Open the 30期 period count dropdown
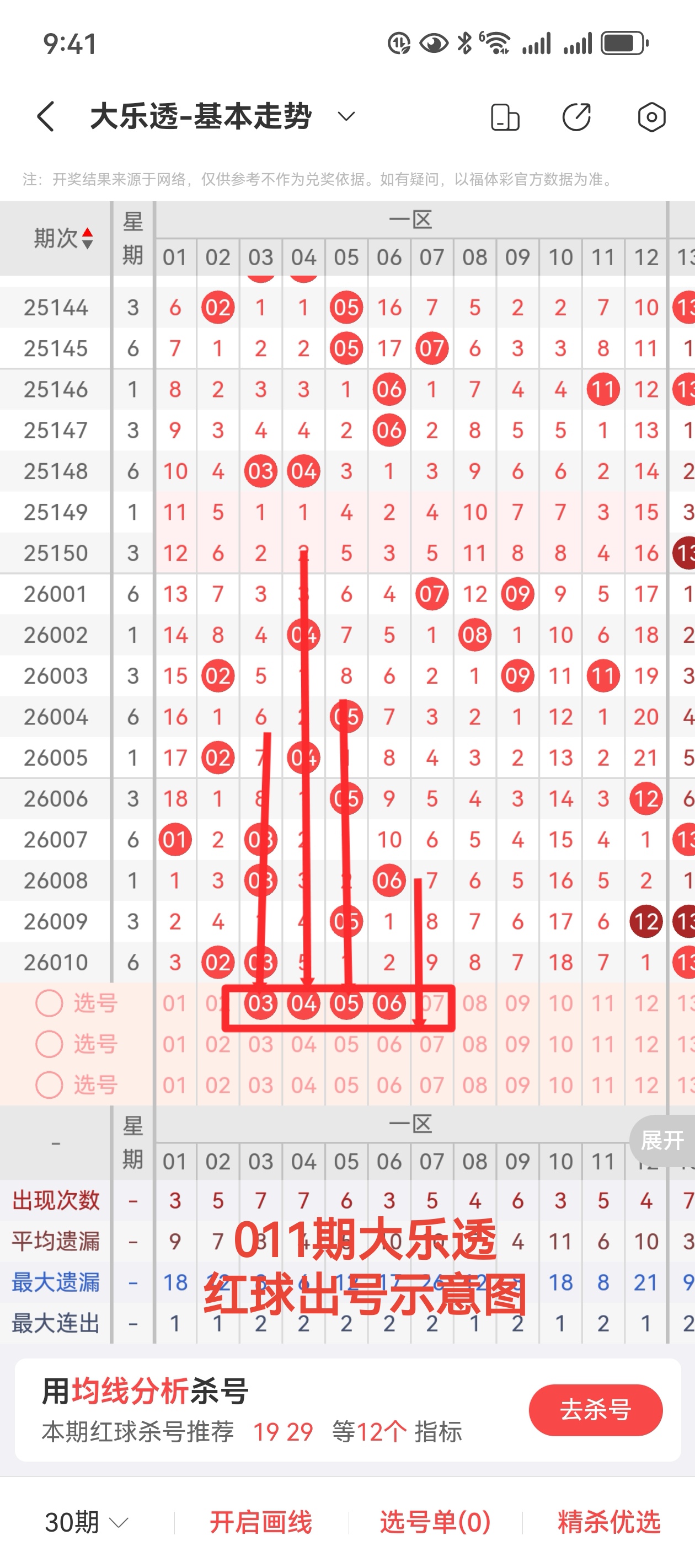 pos(87,1522)
